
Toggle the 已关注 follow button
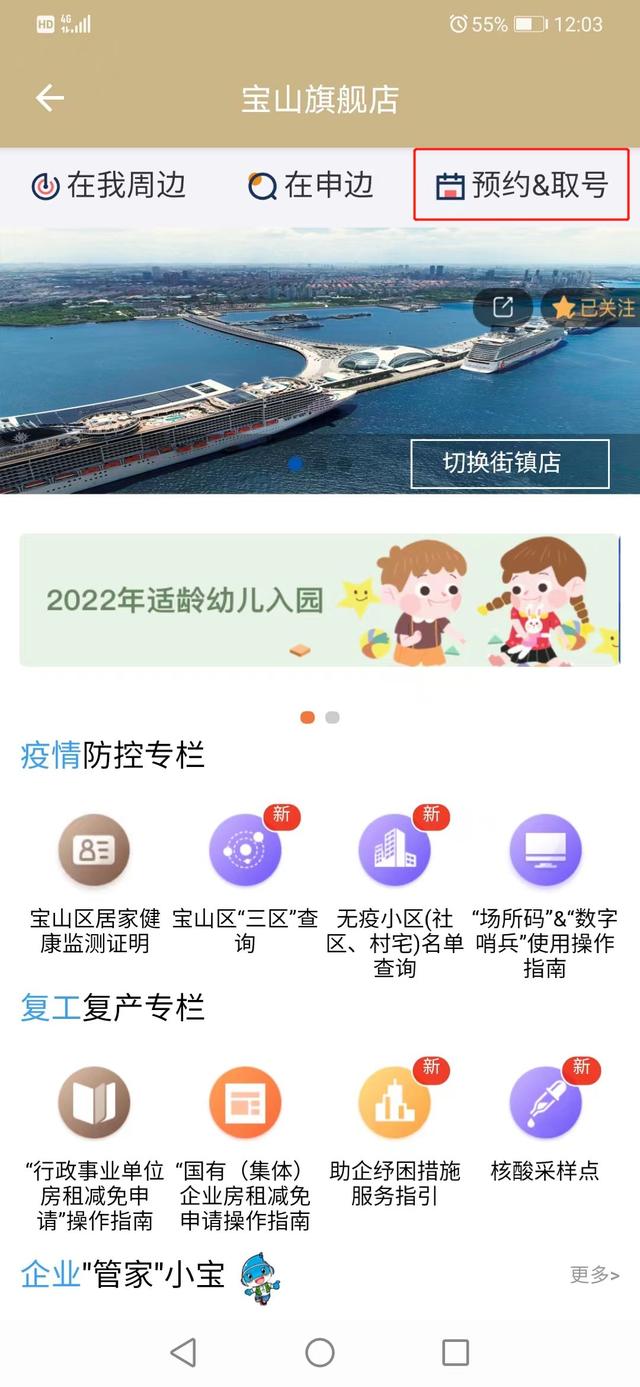pos(594,308)
